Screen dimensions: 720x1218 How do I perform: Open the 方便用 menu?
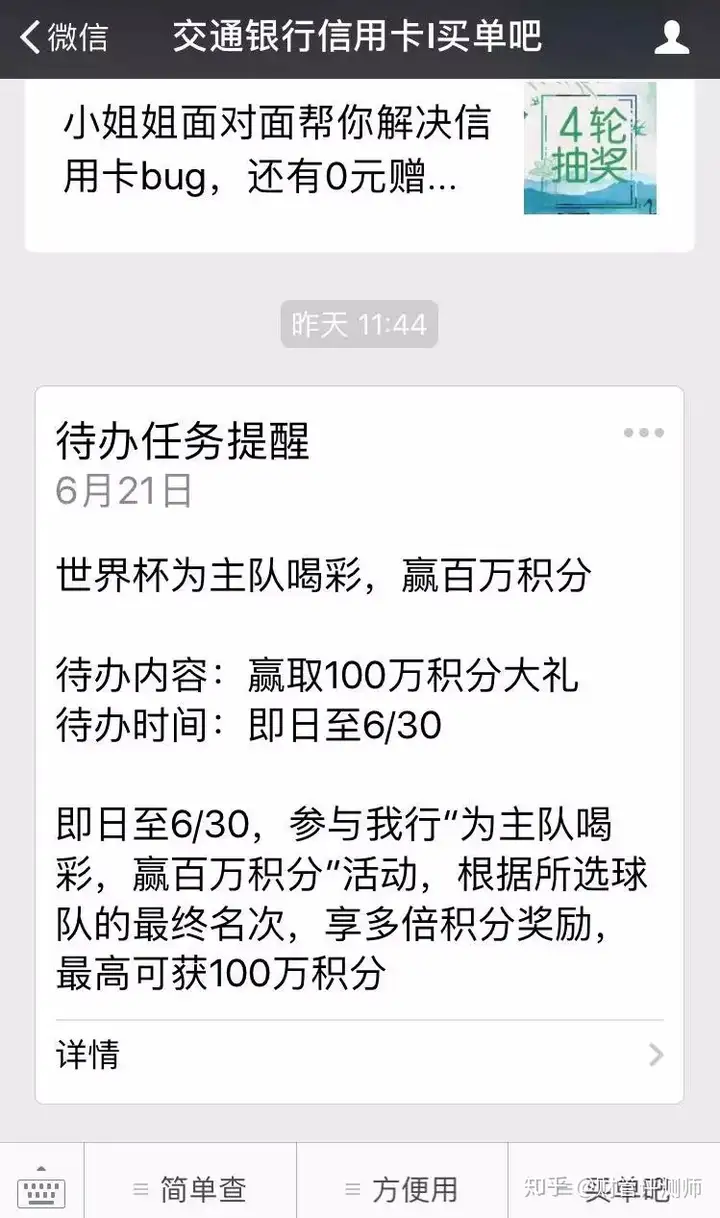[x=402, y=1189]
